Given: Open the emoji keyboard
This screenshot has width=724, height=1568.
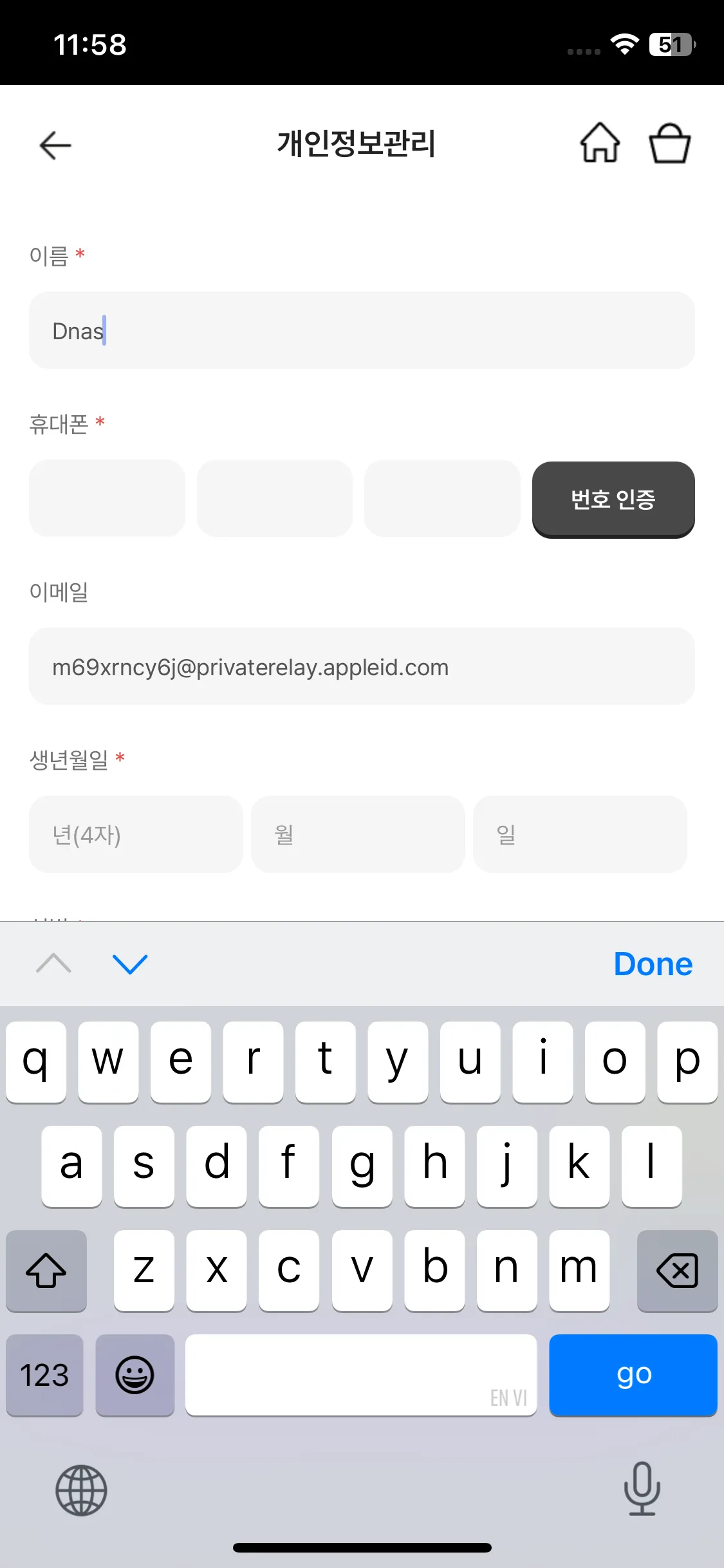Looking at the screenshot, I should click(135, 1375).
